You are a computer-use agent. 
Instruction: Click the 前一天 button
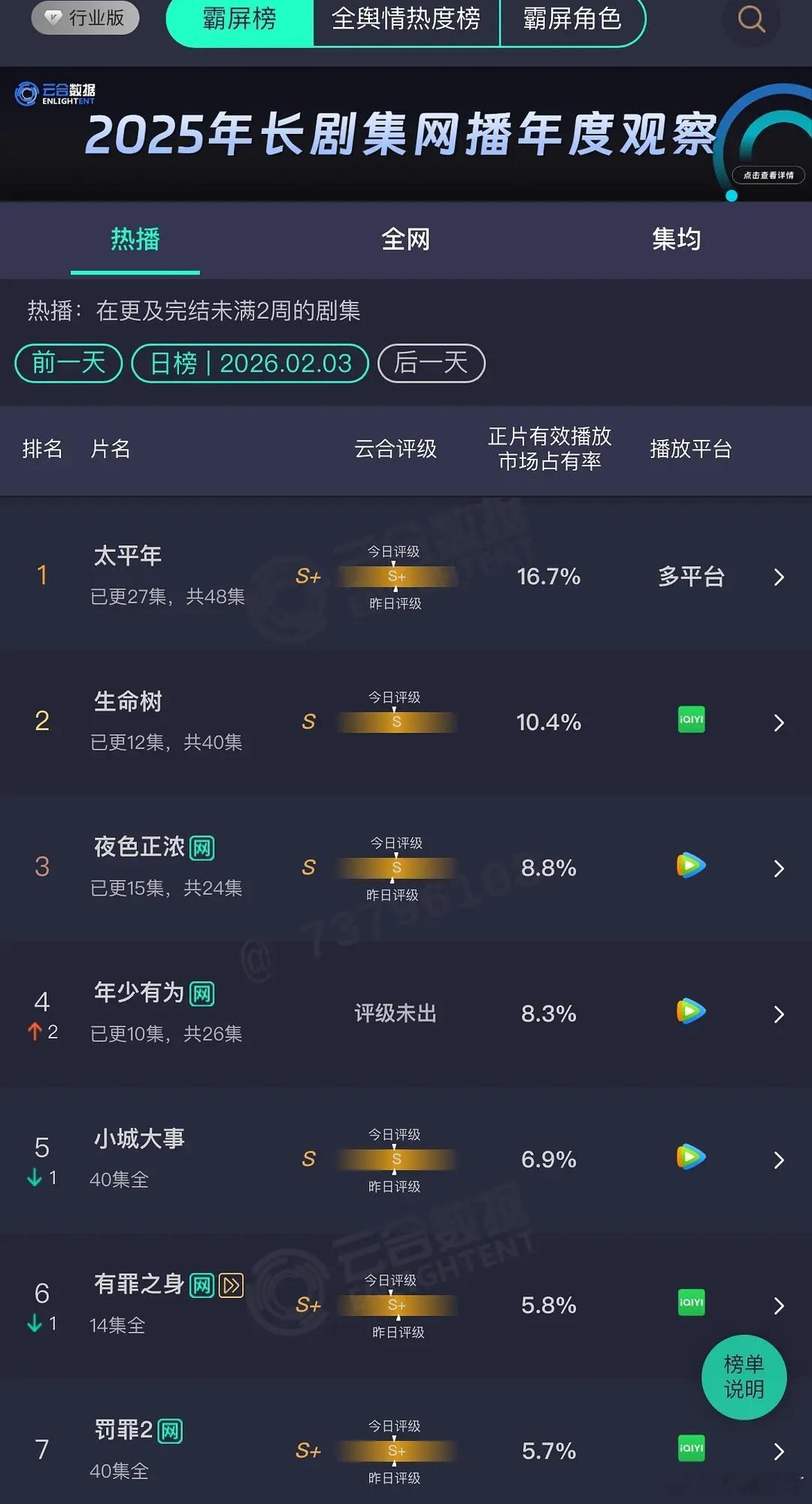pyautogui.click(x=68, y=363)
